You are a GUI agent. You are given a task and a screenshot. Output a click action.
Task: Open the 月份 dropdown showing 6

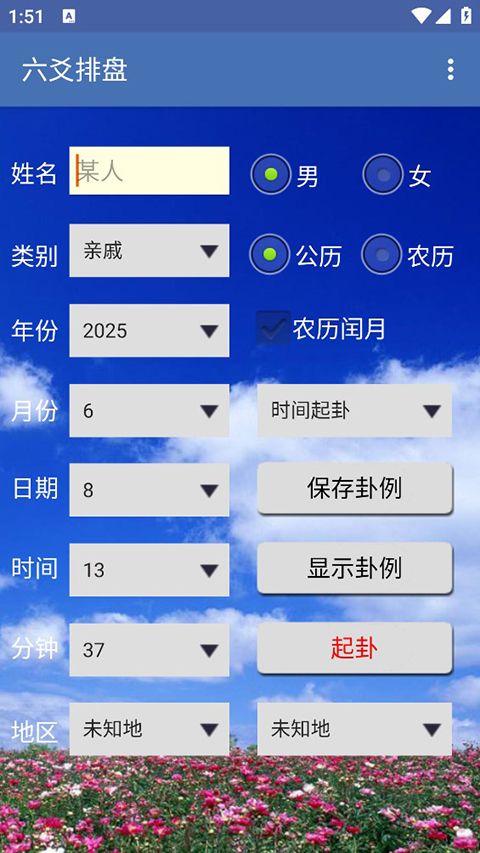(149, 411)
